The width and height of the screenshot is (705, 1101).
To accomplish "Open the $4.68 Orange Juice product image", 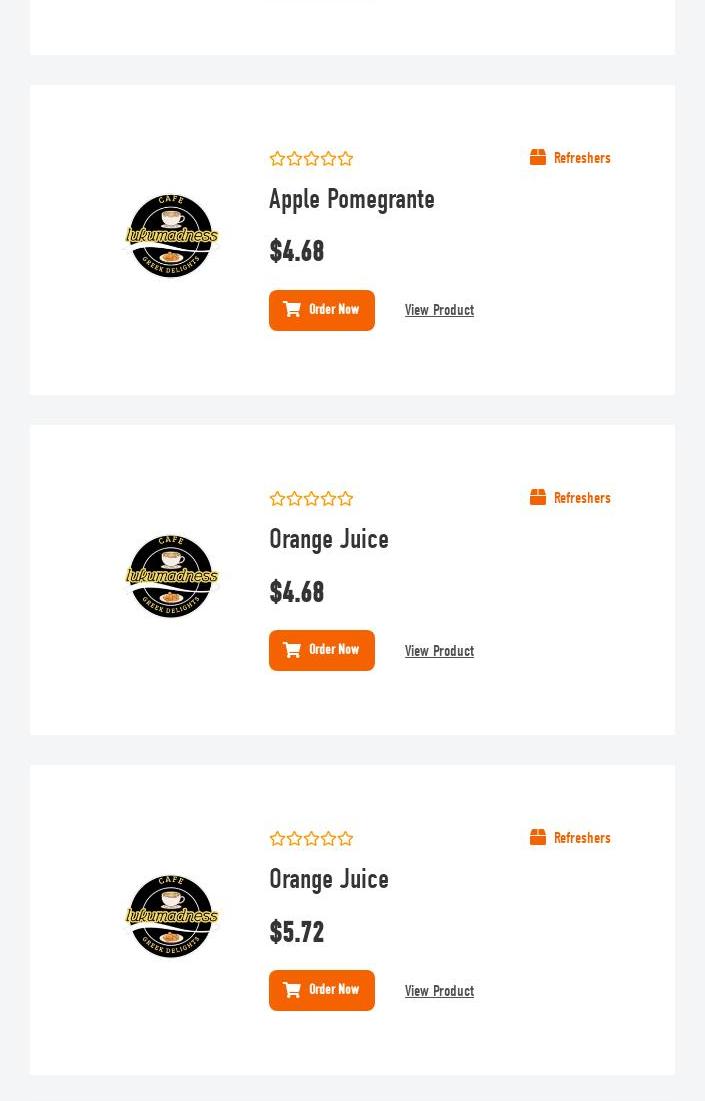I will (172, 576).
